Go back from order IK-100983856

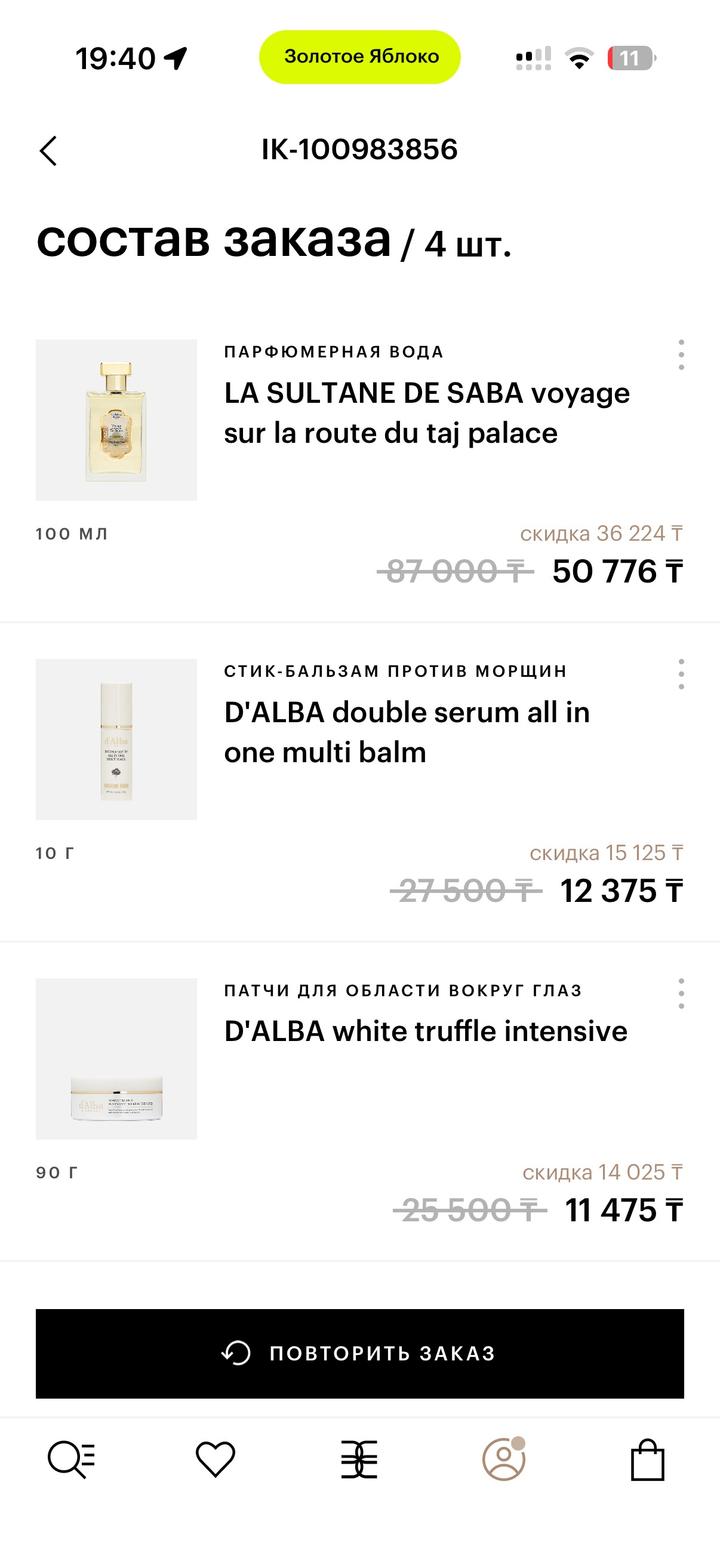coord(48,151)
